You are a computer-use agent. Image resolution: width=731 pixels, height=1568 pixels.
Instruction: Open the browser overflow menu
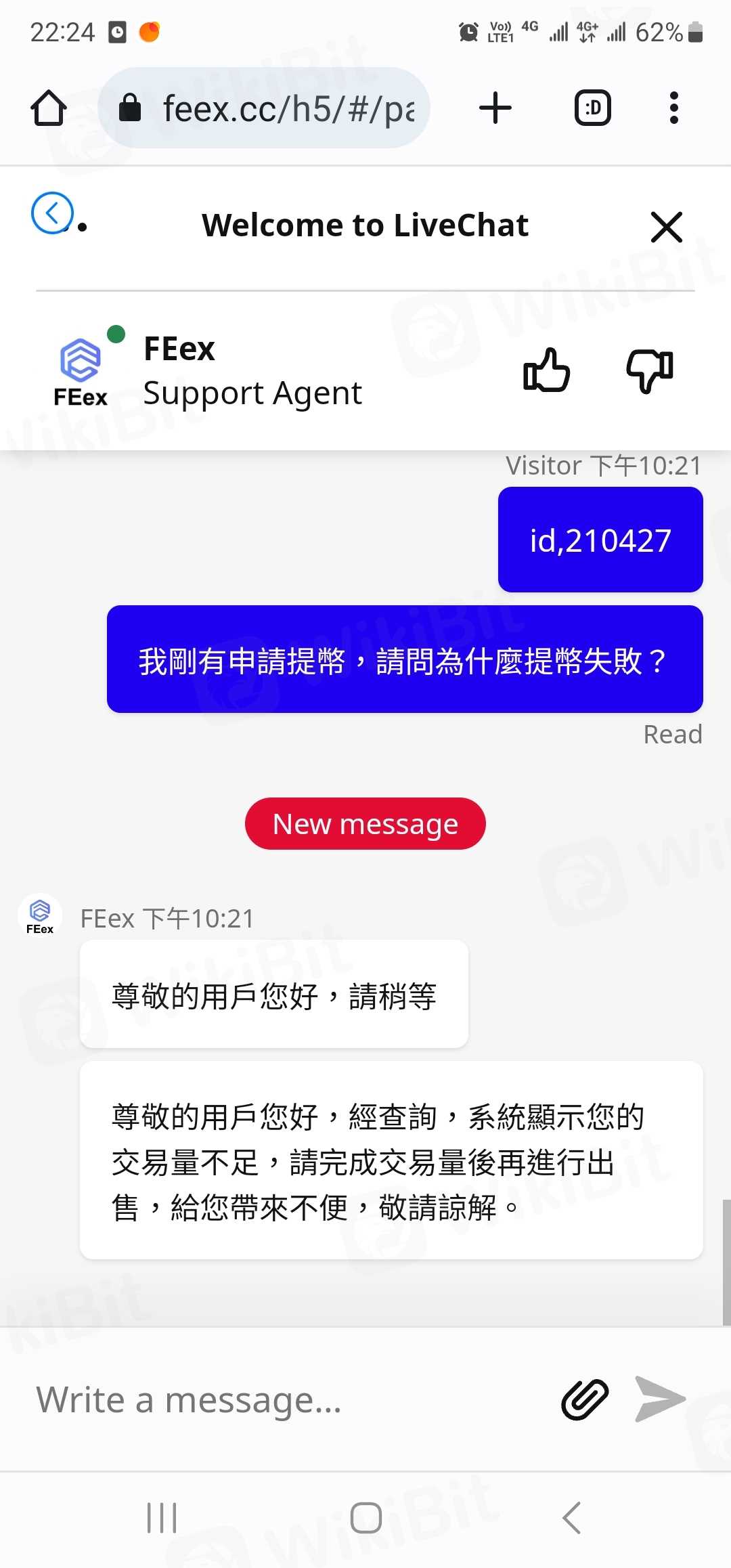coord(673,108)
